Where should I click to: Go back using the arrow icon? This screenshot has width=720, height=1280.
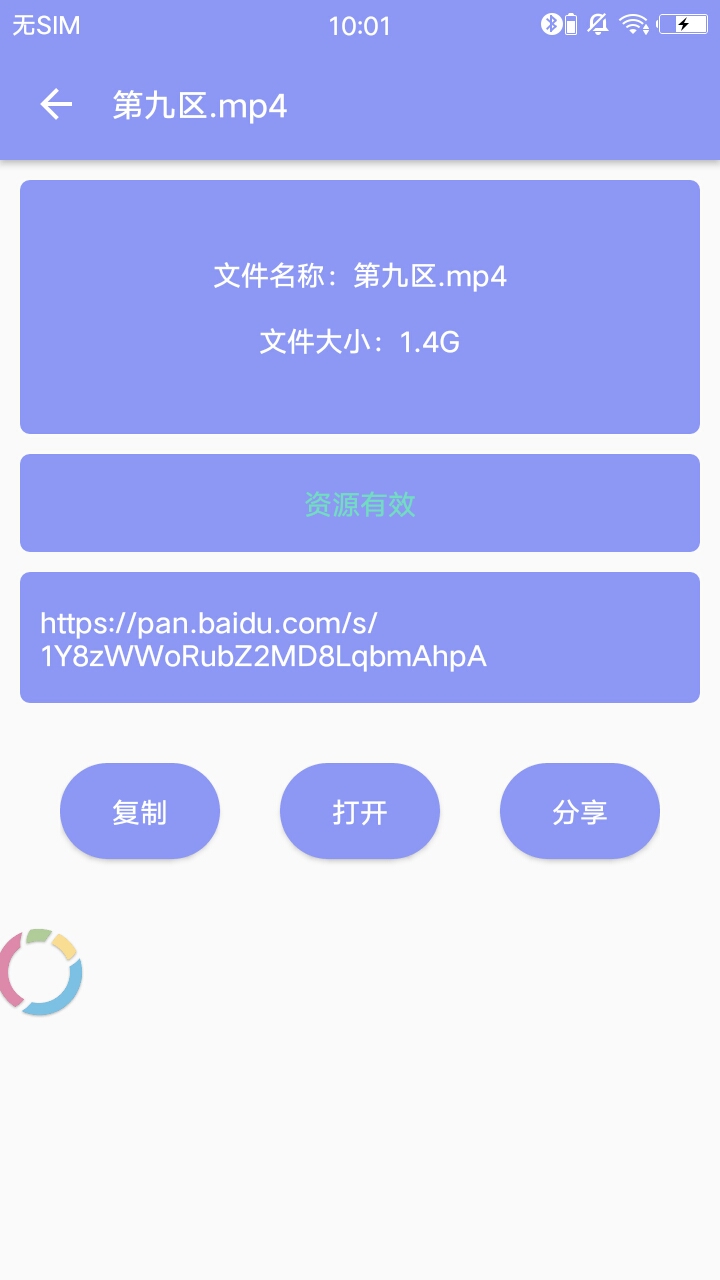56,105
